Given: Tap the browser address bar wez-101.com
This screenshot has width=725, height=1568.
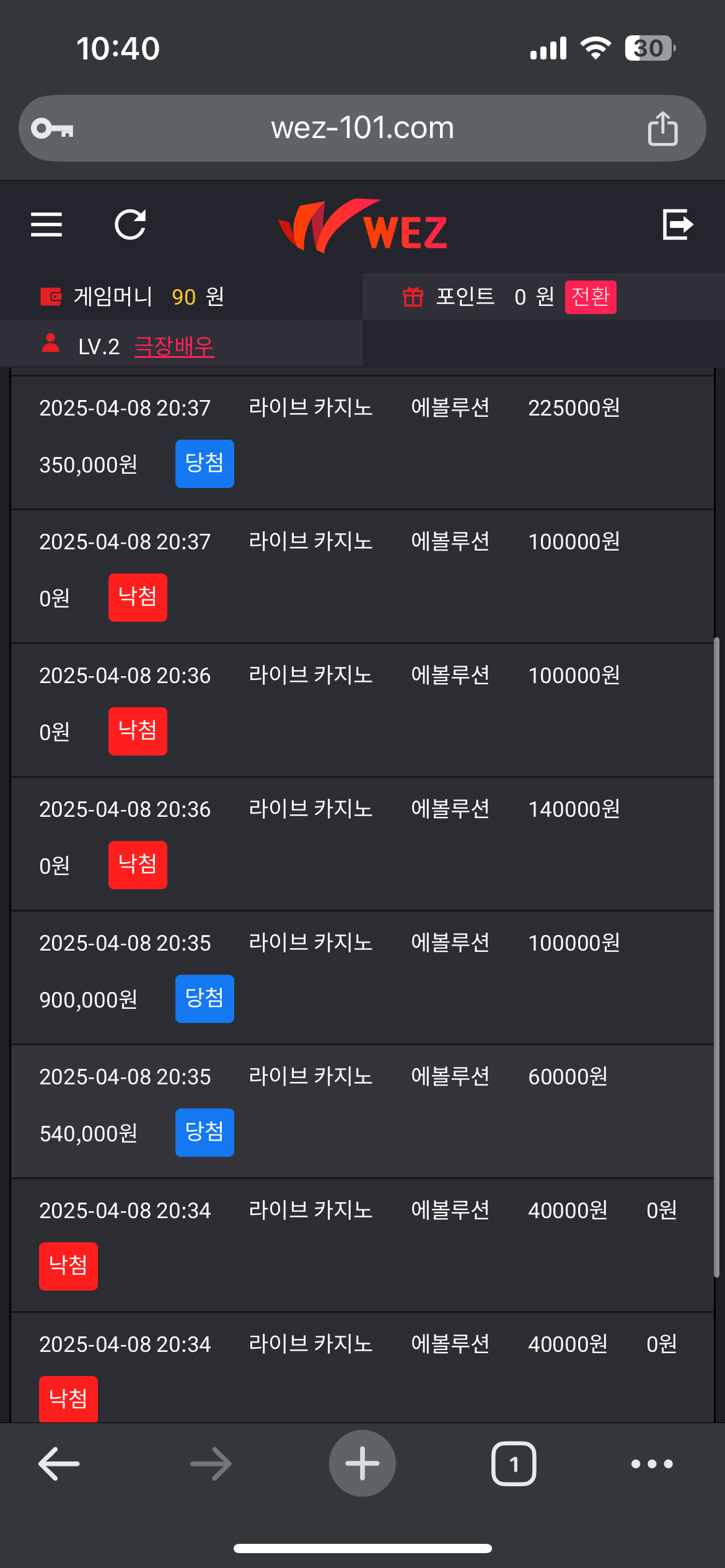Looking at the screenshot, I should click(x=362, y=128).
